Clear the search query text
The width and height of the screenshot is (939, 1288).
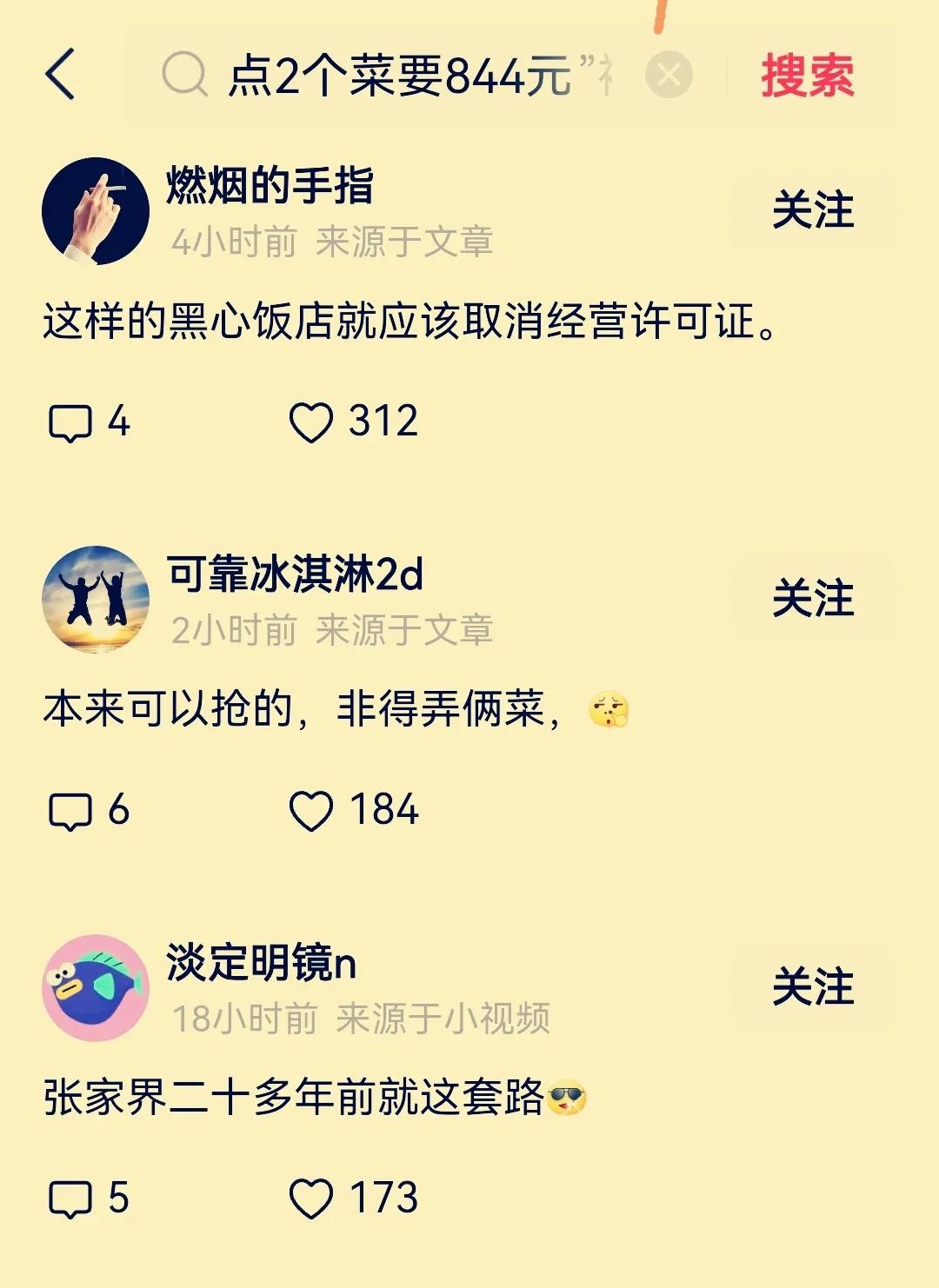point(669,76)
